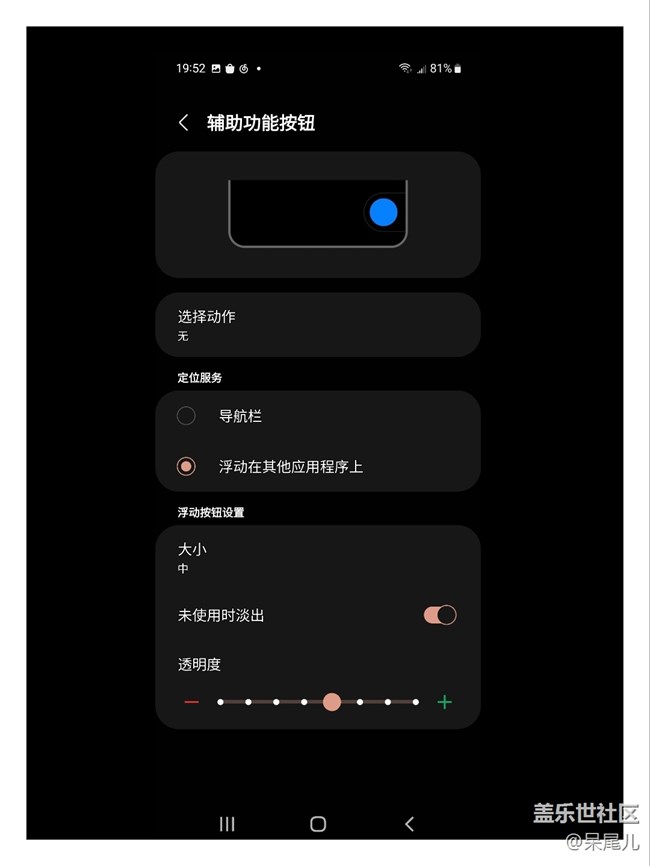Open the 选择动作 row
The width and height of the screenshot is (650, 866).
tap(317, 325)
